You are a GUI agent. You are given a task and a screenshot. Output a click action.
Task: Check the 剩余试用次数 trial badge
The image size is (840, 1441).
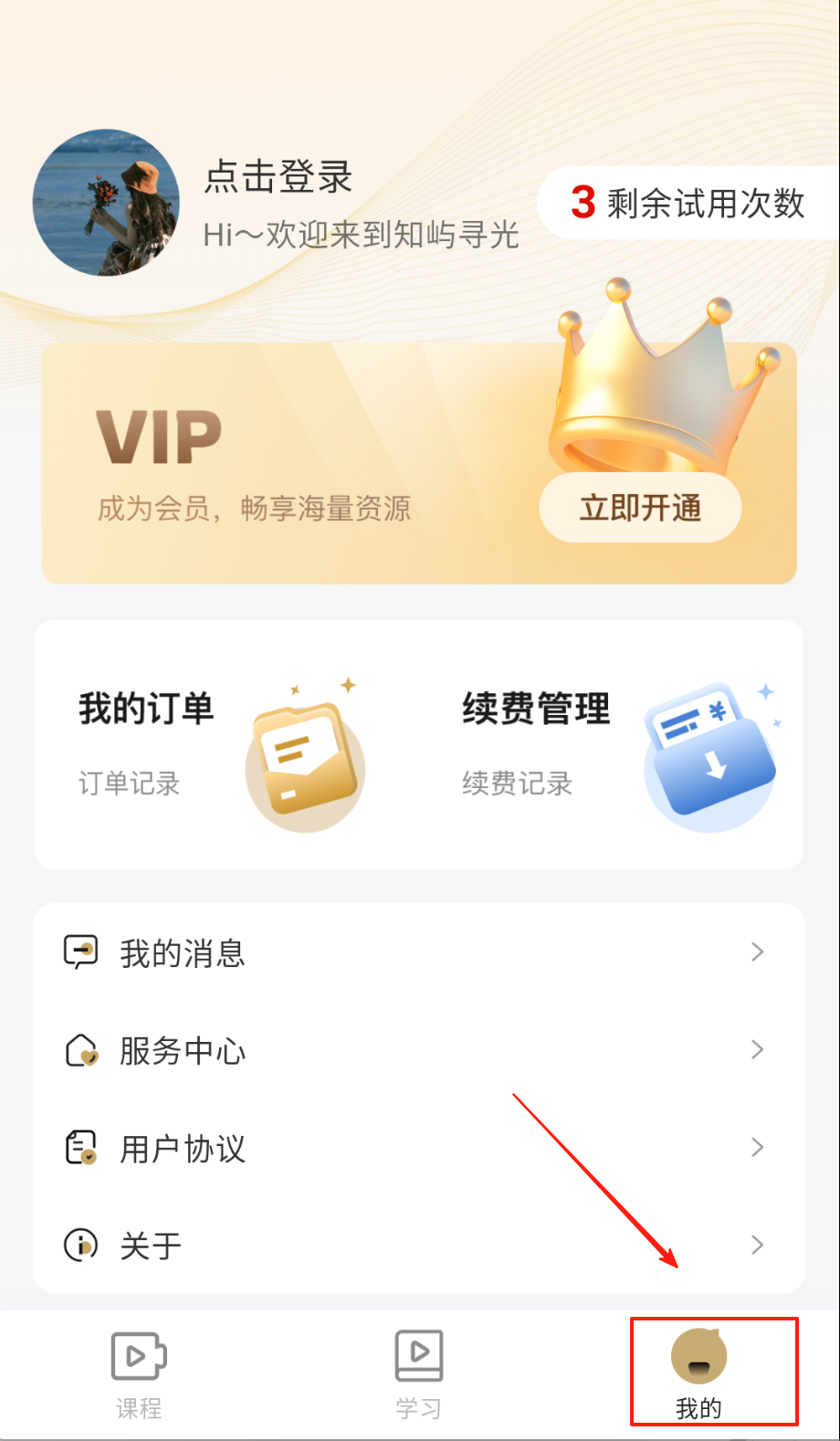pos(688,203)
